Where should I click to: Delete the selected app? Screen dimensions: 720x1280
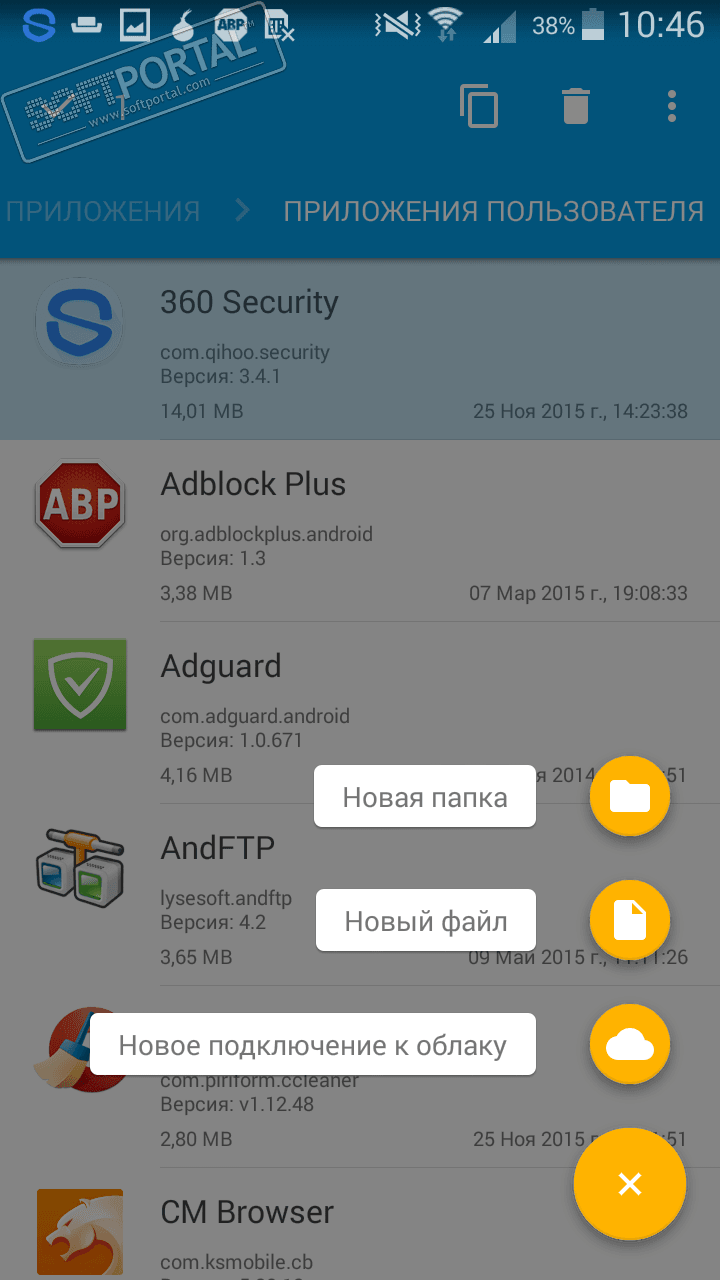coord(576,106)
